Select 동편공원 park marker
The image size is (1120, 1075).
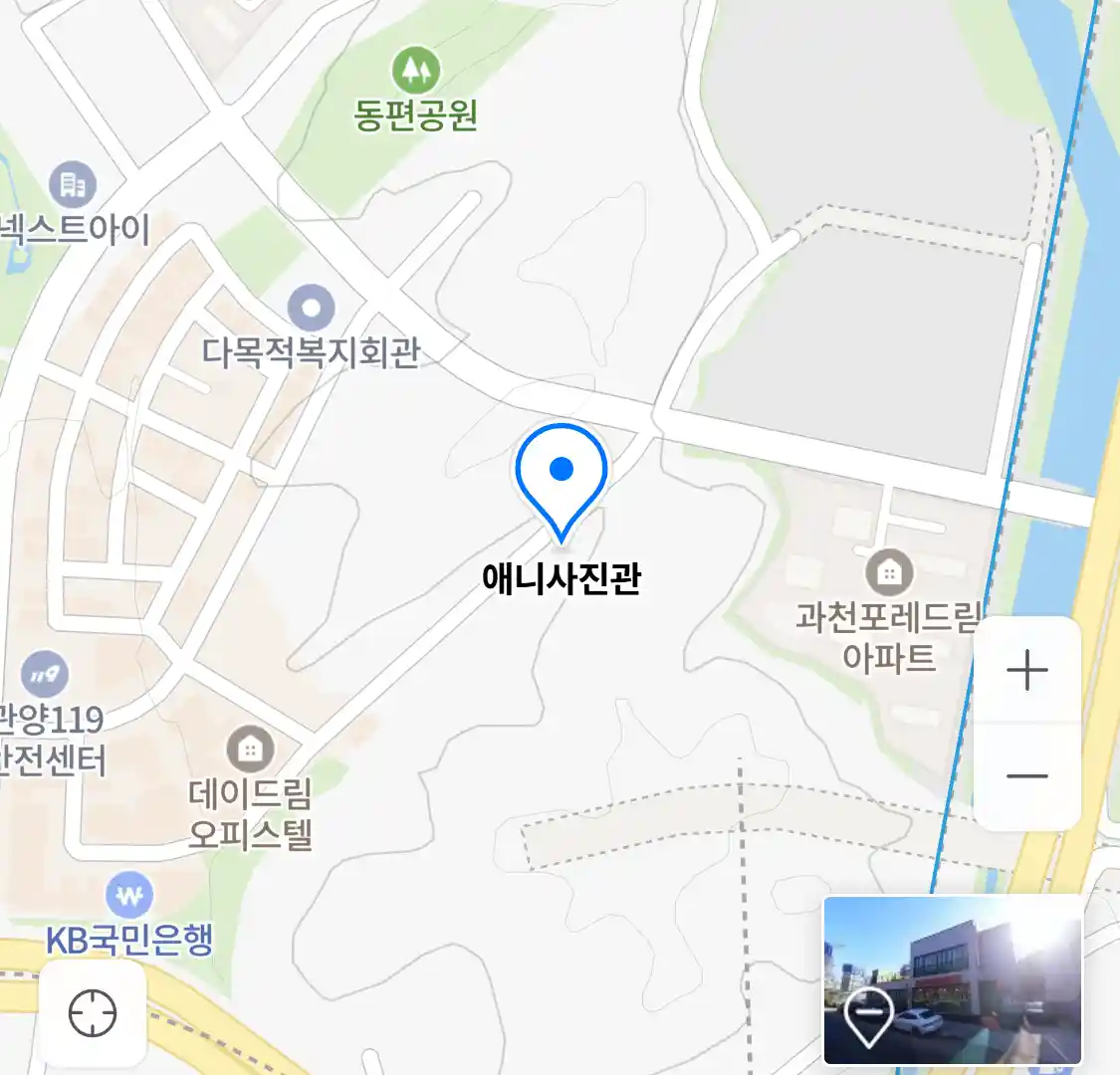(x=416, y=71)
